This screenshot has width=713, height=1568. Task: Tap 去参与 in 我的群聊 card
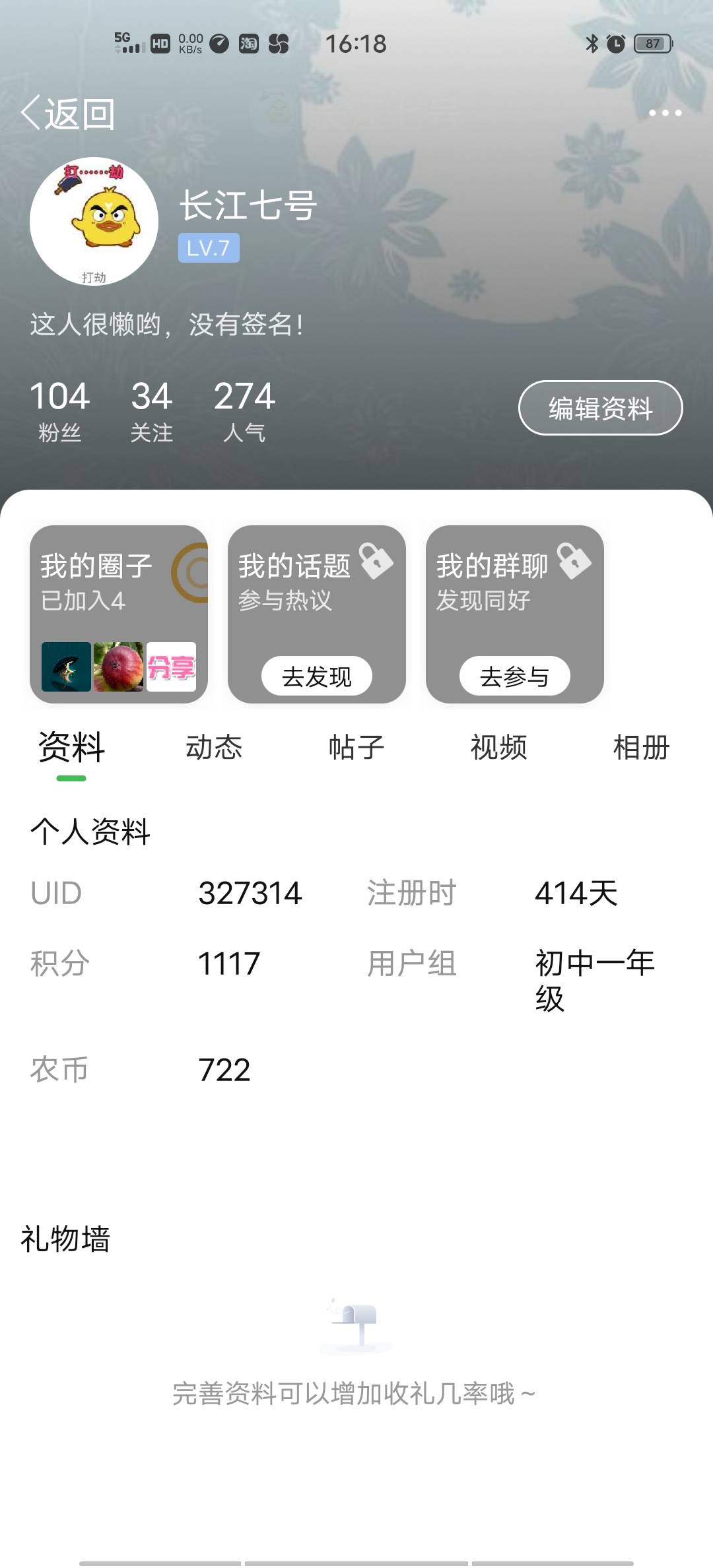tap(515, 676)
